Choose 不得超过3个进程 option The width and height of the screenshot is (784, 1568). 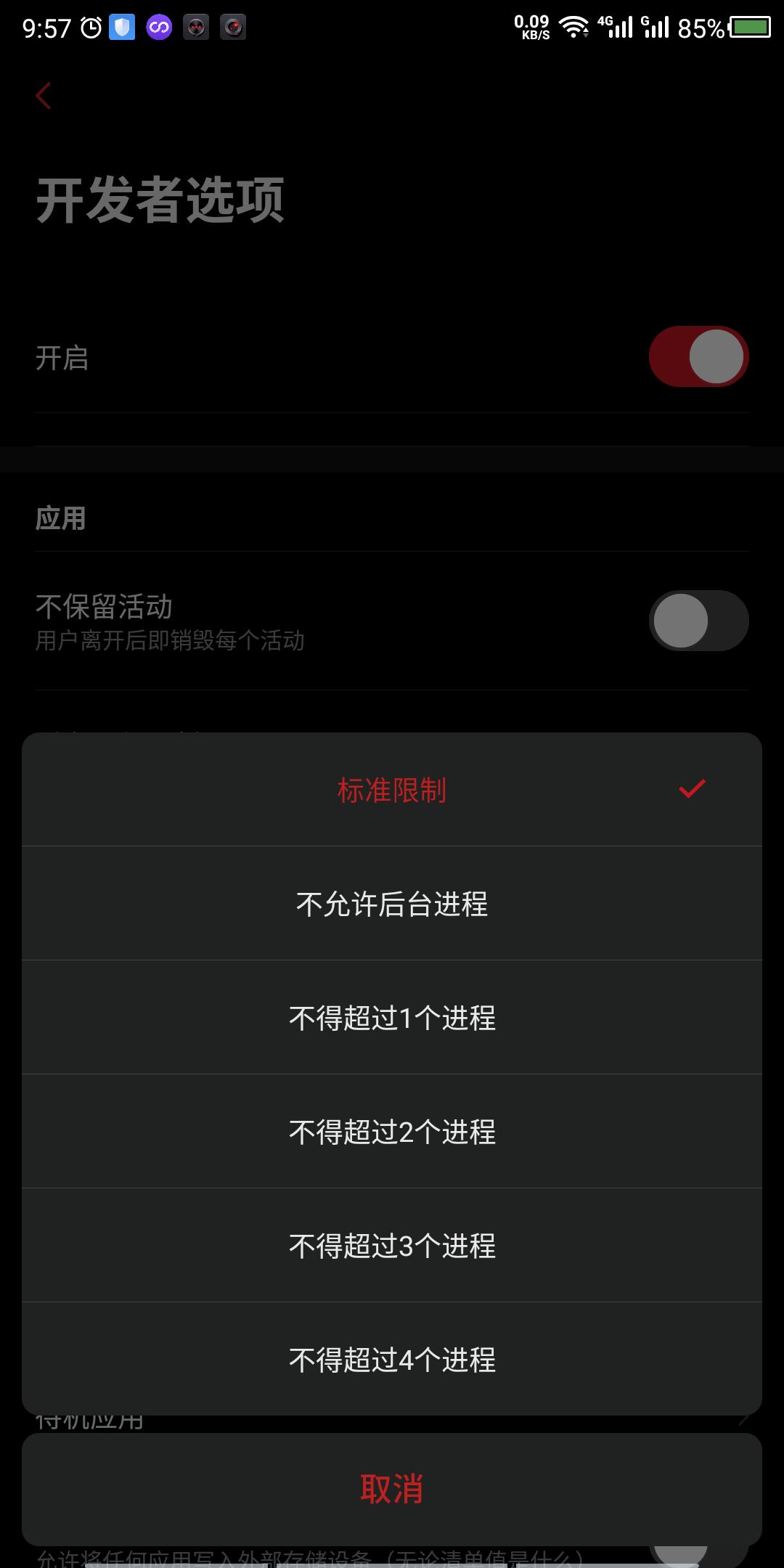(x=392, y=1244)
